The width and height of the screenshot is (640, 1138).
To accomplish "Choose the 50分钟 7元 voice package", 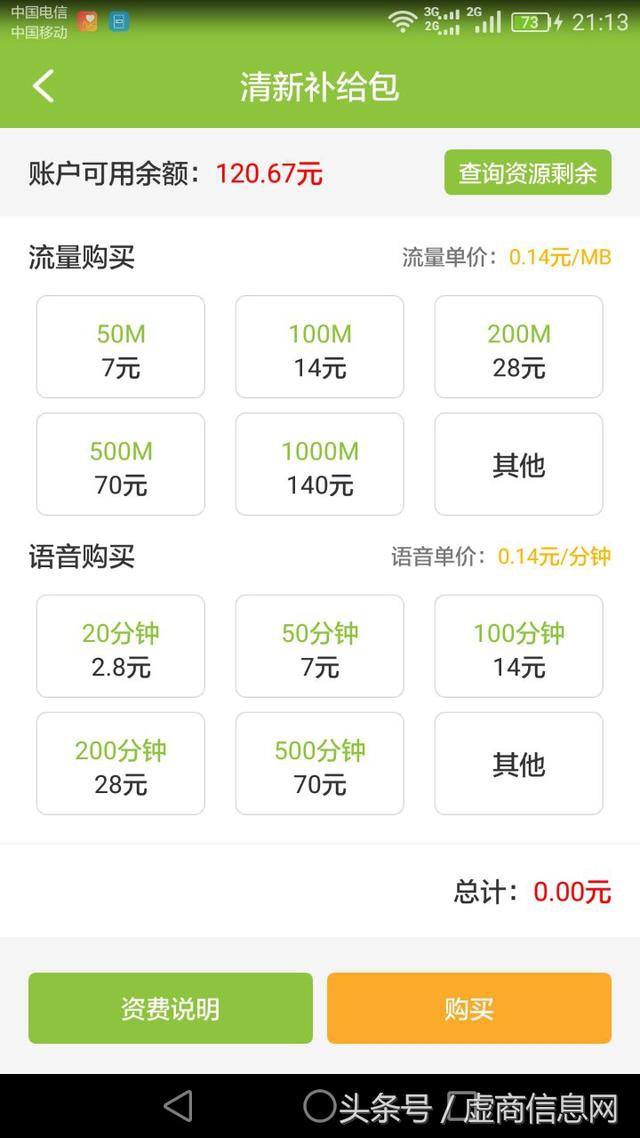I will coord(319,646).
